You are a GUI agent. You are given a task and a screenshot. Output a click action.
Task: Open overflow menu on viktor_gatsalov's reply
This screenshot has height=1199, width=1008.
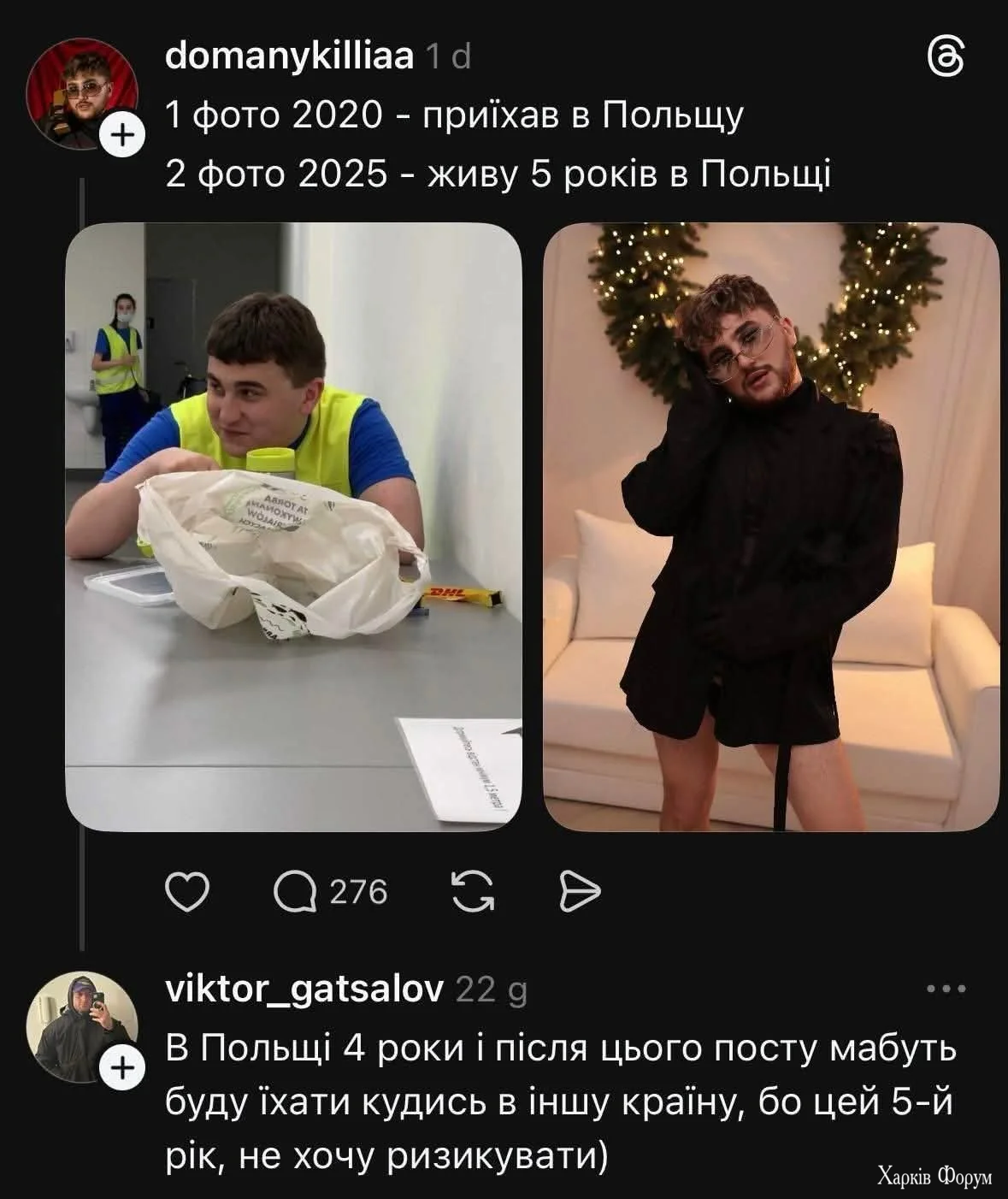(x=946, y=989)
